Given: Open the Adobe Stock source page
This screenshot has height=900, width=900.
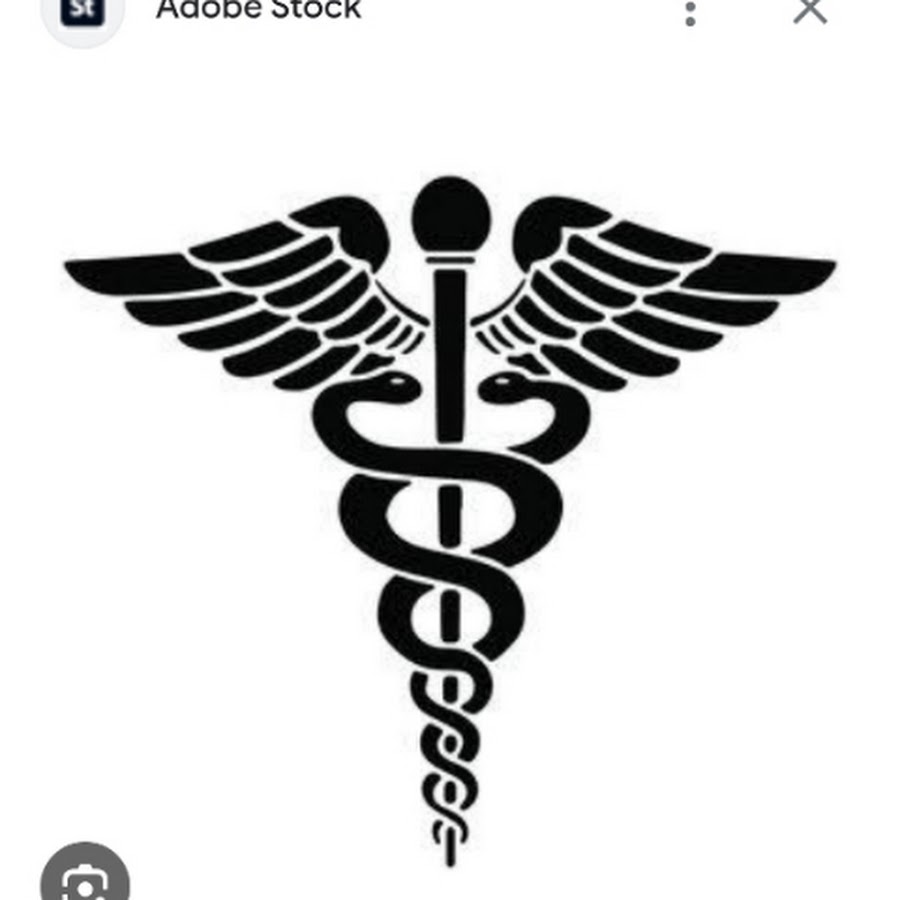Looking at the screenshot, I should click(x=258, y=10).
